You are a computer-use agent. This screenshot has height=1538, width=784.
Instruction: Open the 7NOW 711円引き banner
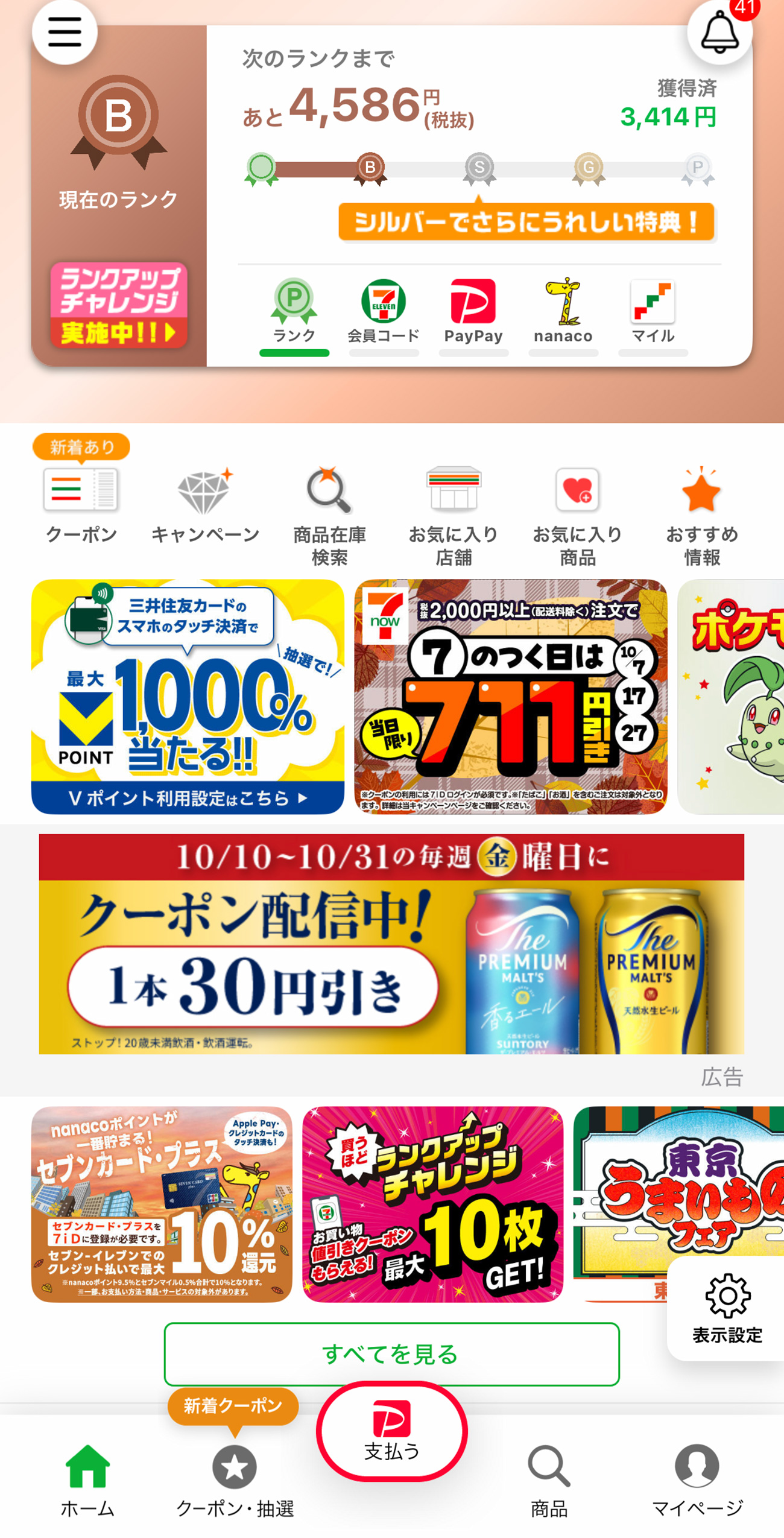tap(510, 697)
